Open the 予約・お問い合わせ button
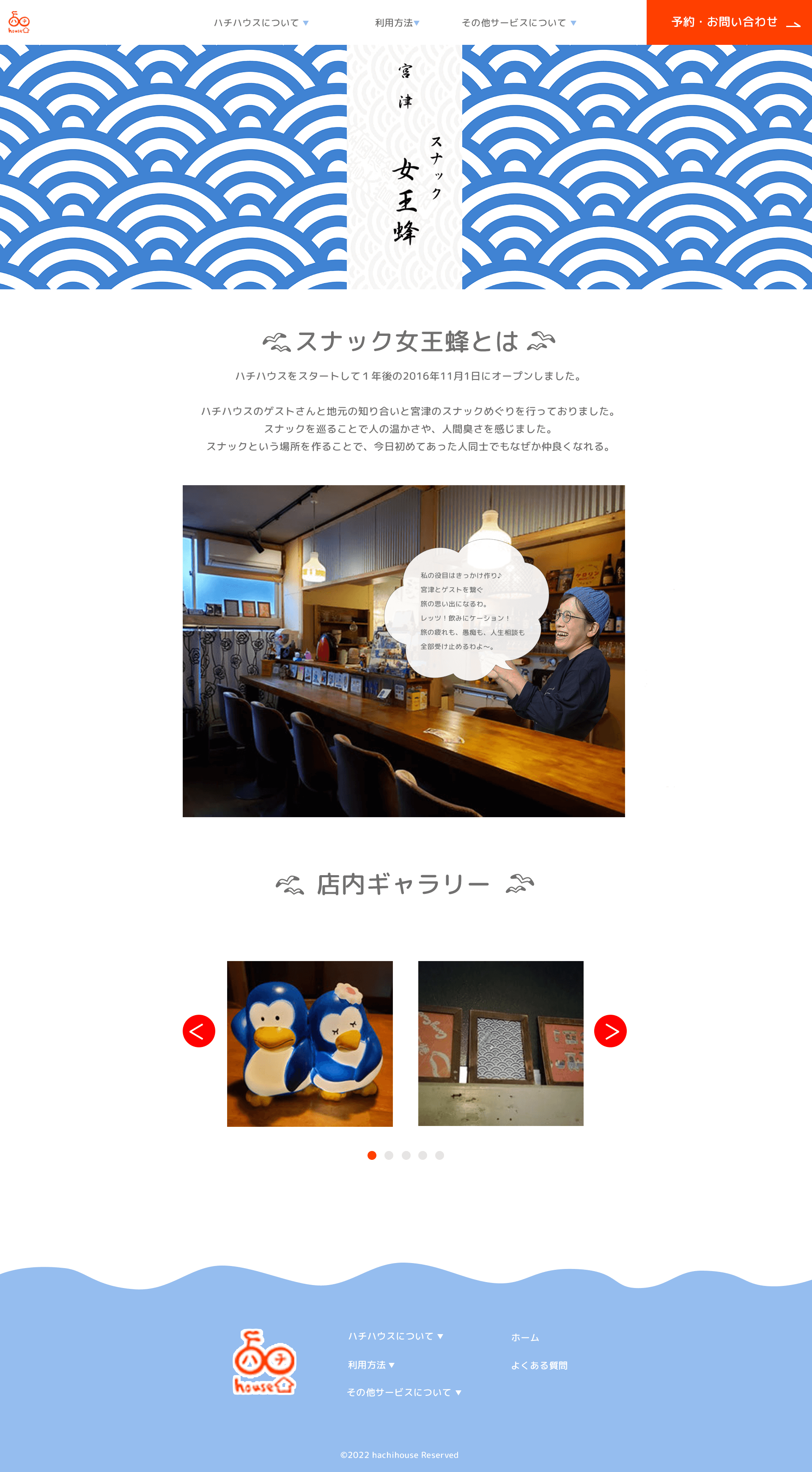This screenshot has width=812, height=1472. point(729,22)
